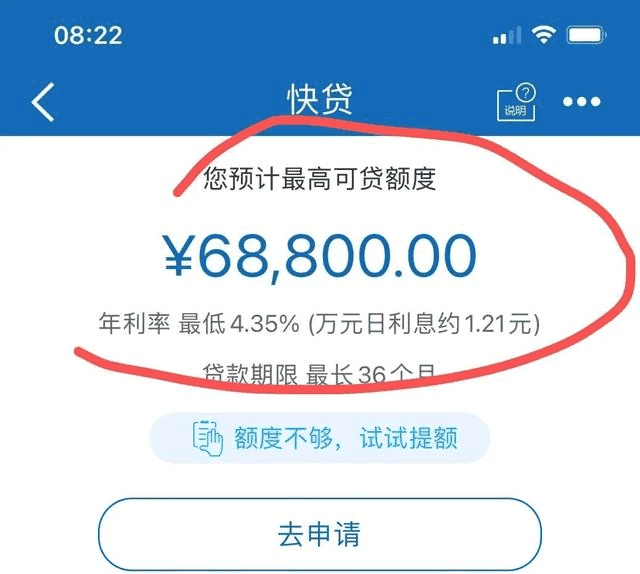Open the three-dot overflow menu
640x574 pixels.
pos(581,102)
